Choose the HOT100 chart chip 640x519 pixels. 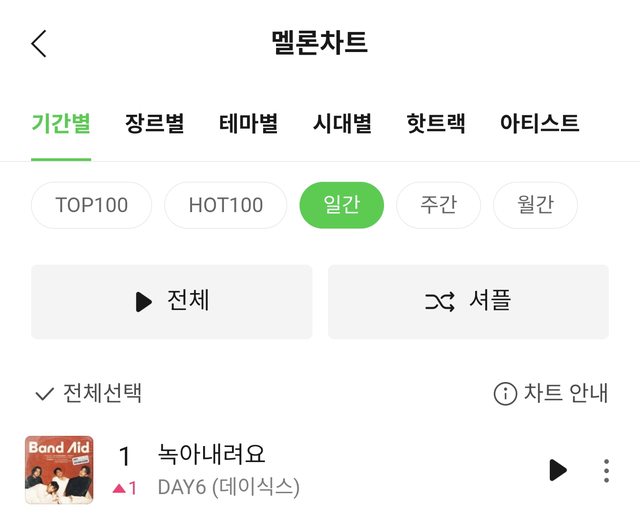tap(226, 205)
